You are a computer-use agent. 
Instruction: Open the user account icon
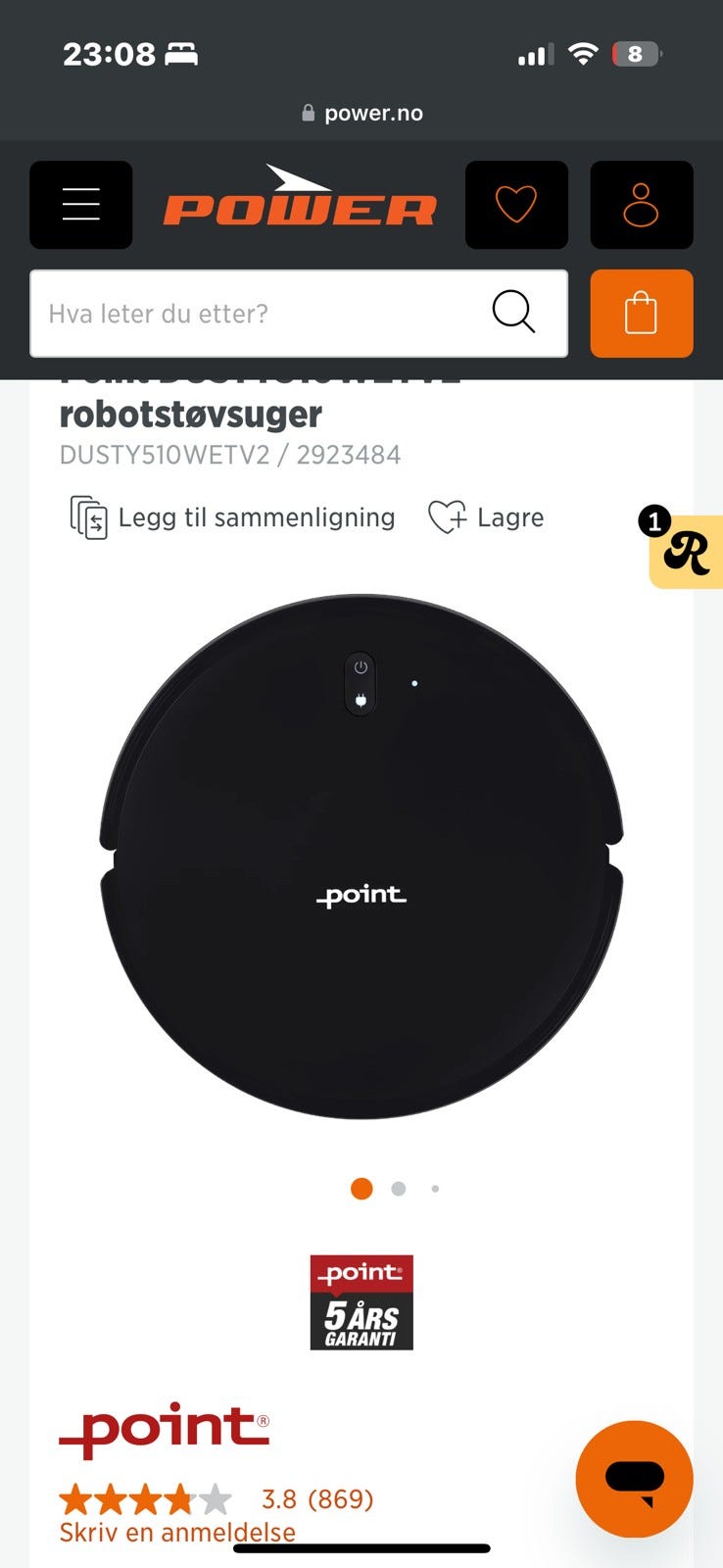coord(642,205)
